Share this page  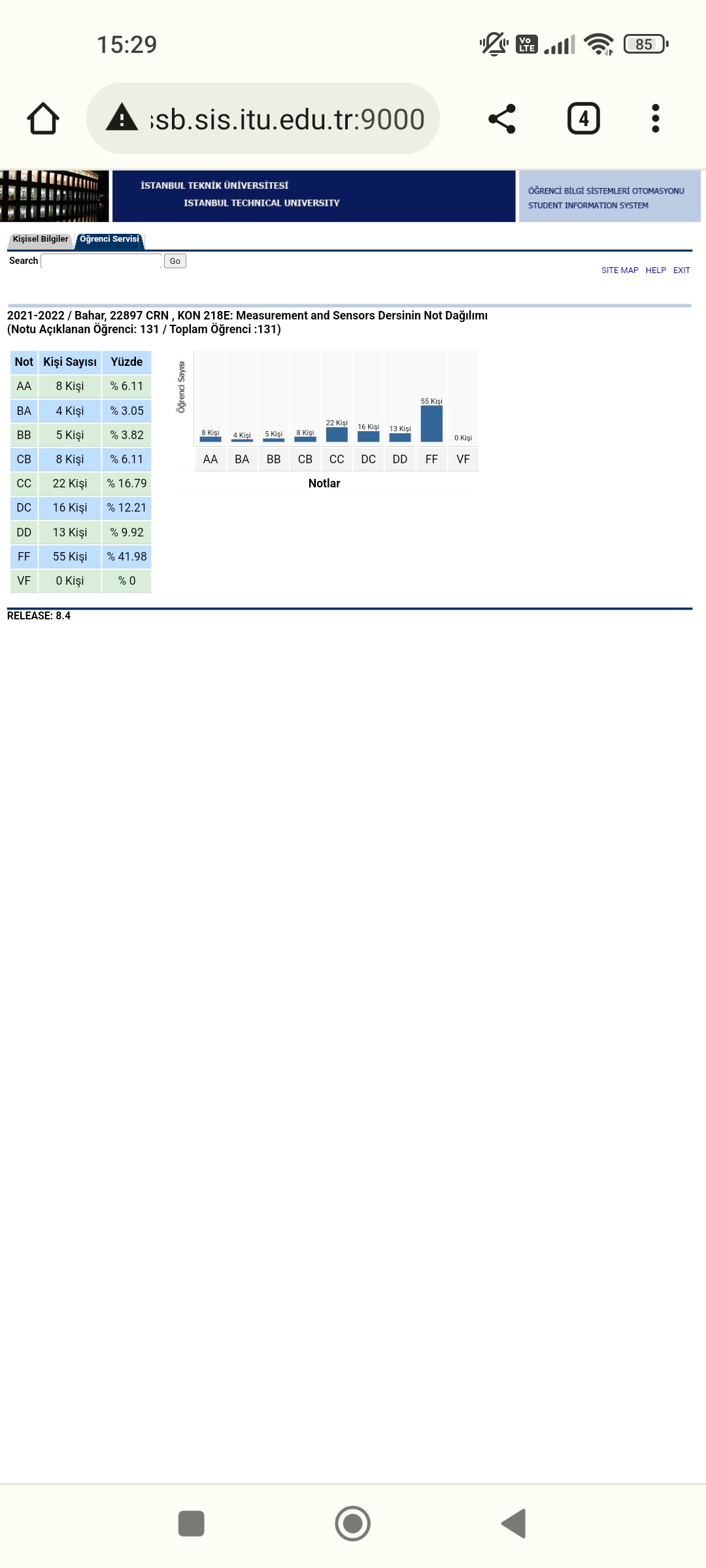[x=502, y=119]
